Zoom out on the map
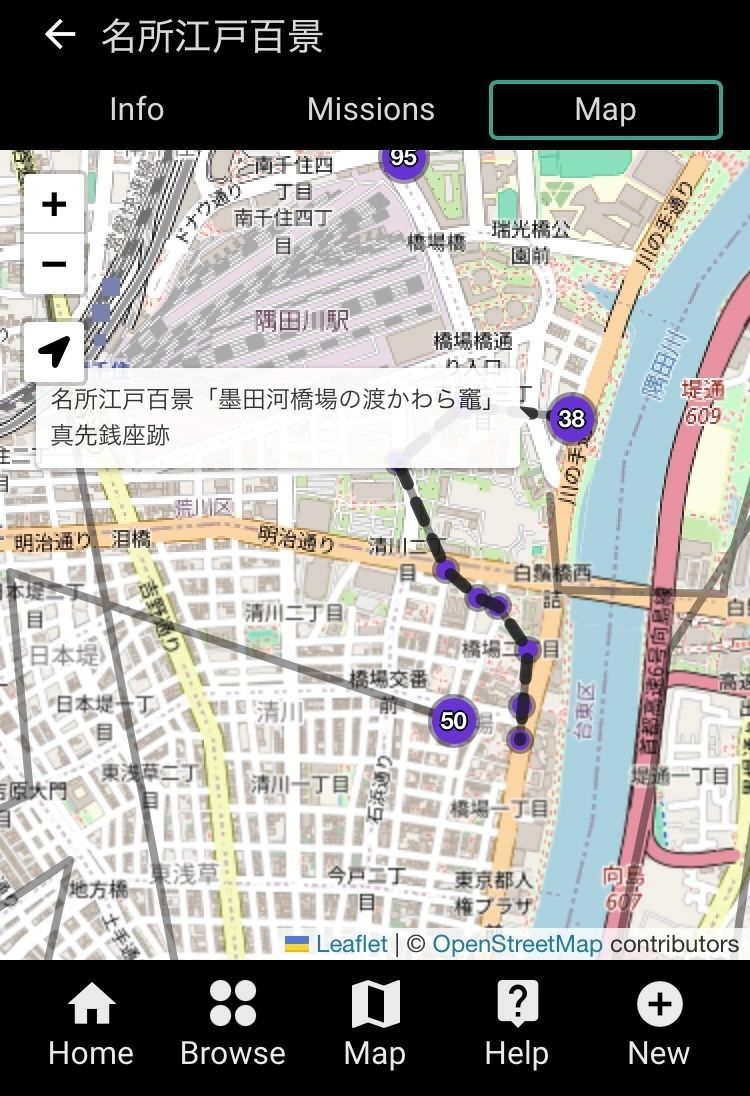 coord(54,264)
